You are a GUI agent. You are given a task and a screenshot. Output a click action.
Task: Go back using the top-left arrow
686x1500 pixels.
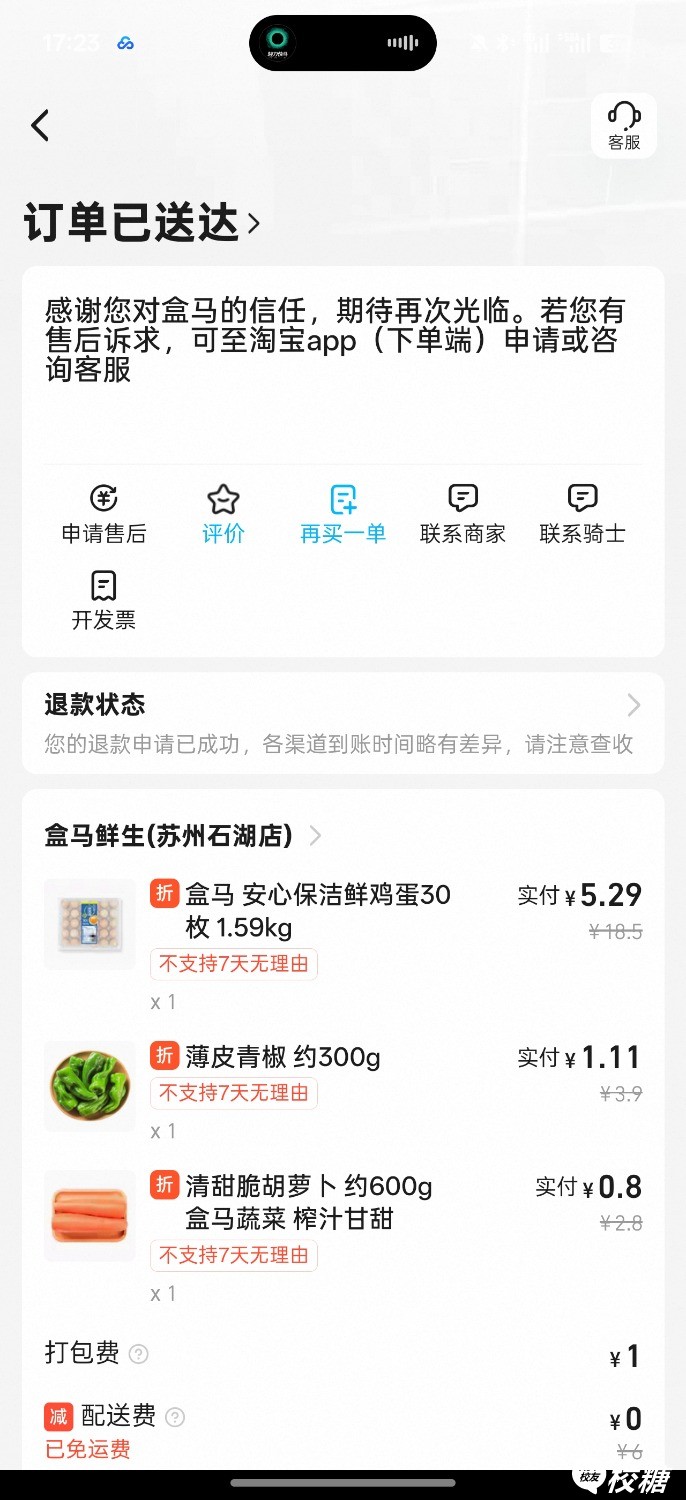(40, 126)
